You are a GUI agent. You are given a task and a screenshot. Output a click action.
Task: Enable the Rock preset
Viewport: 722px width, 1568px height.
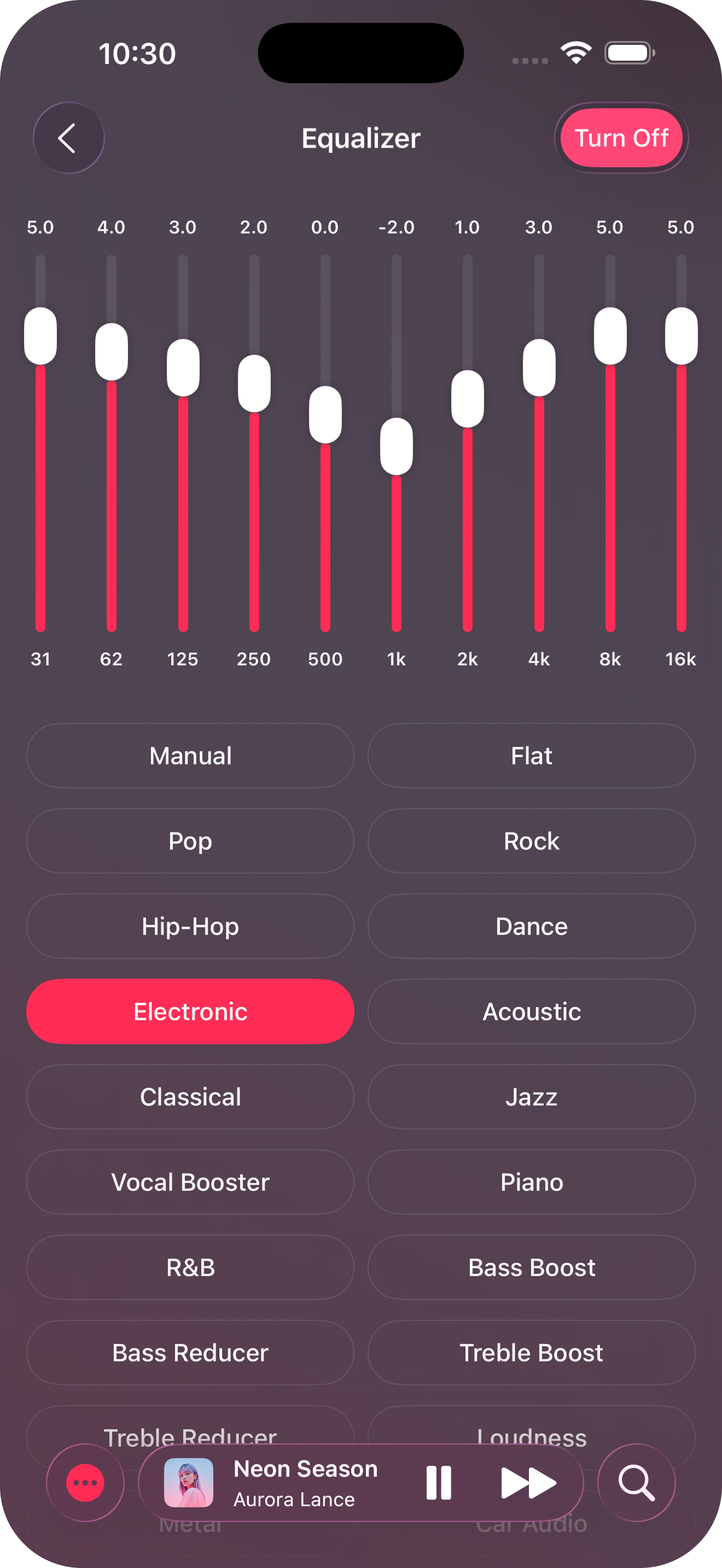coord(531,841)
